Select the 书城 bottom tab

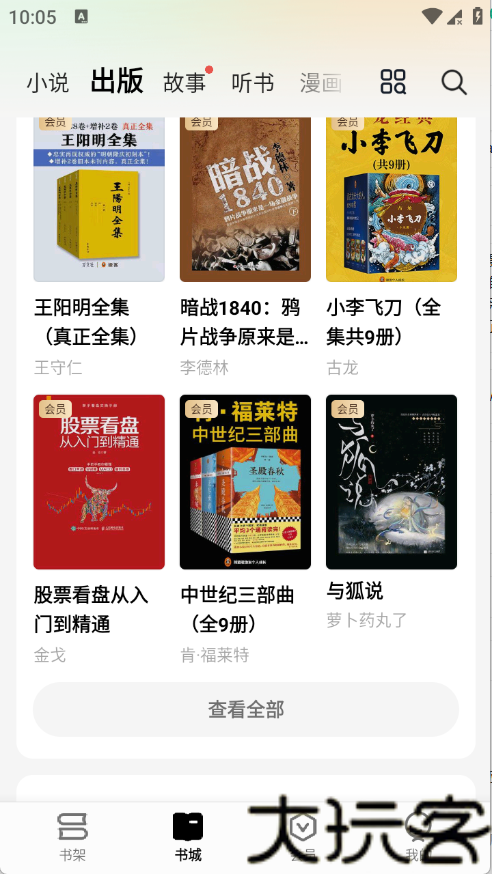pos(188,837)
